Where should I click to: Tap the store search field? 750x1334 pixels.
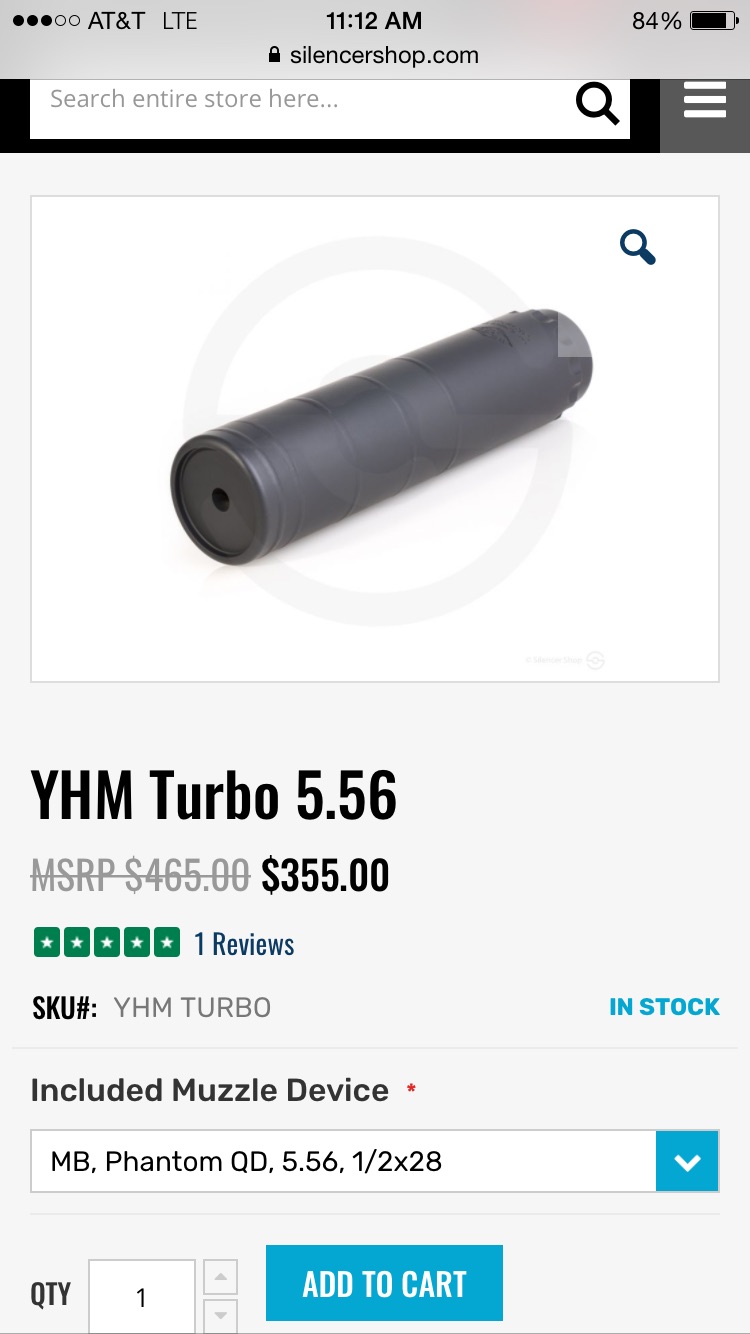coord(300,100)
